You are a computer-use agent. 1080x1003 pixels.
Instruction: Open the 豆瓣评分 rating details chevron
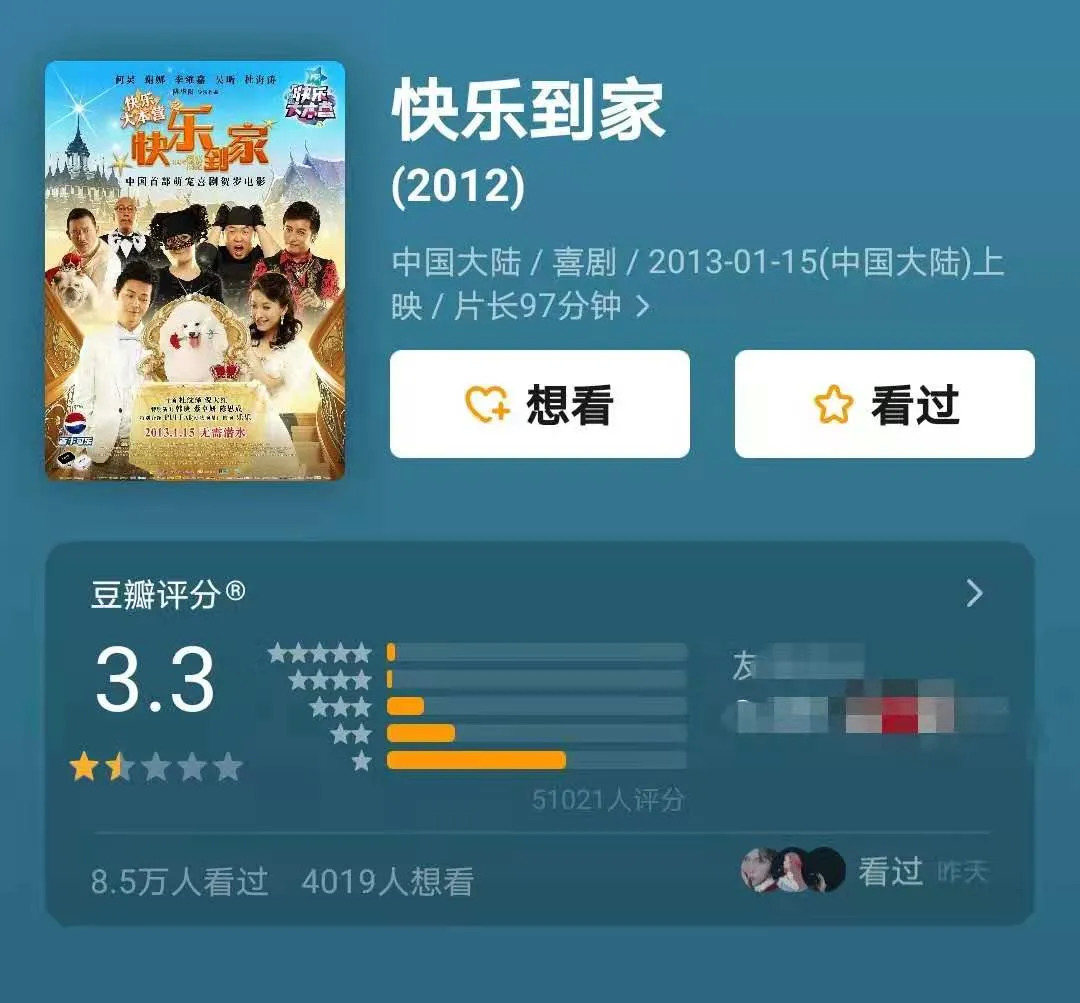pyautogui.click(x=974, y=594)
